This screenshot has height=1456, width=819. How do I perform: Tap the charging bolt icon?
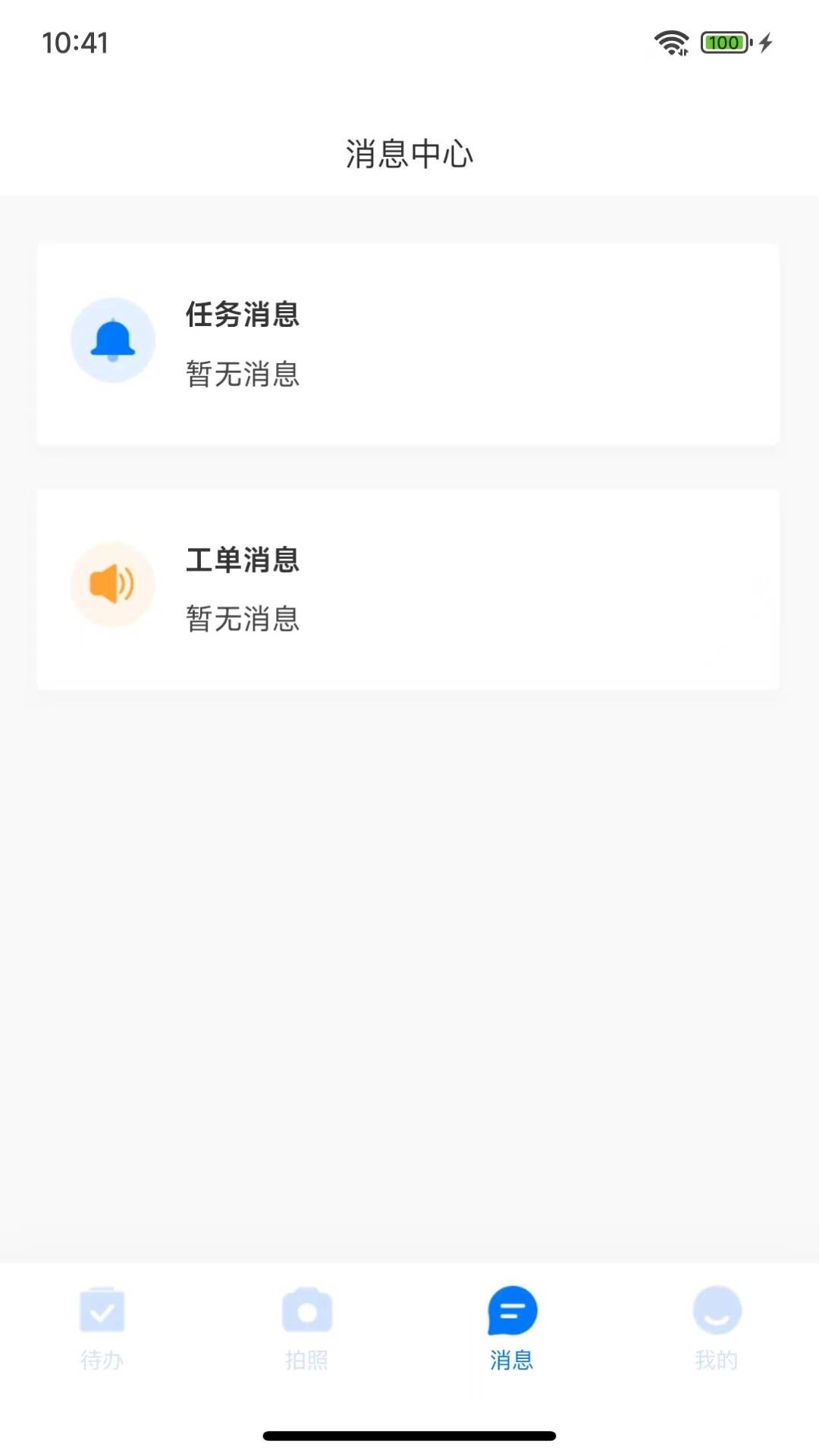tap(764, 43)
